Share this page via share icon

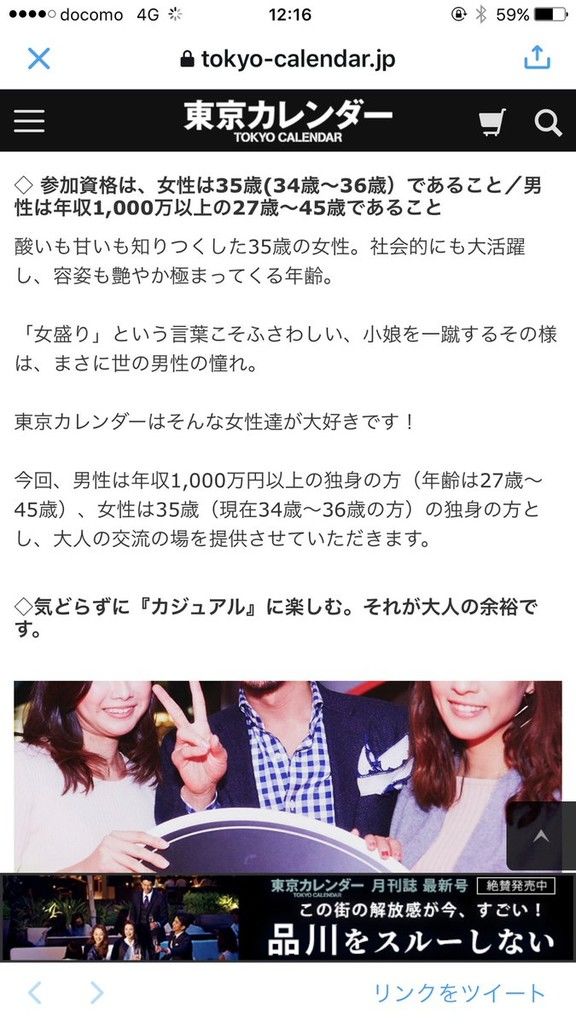(537, 57)
